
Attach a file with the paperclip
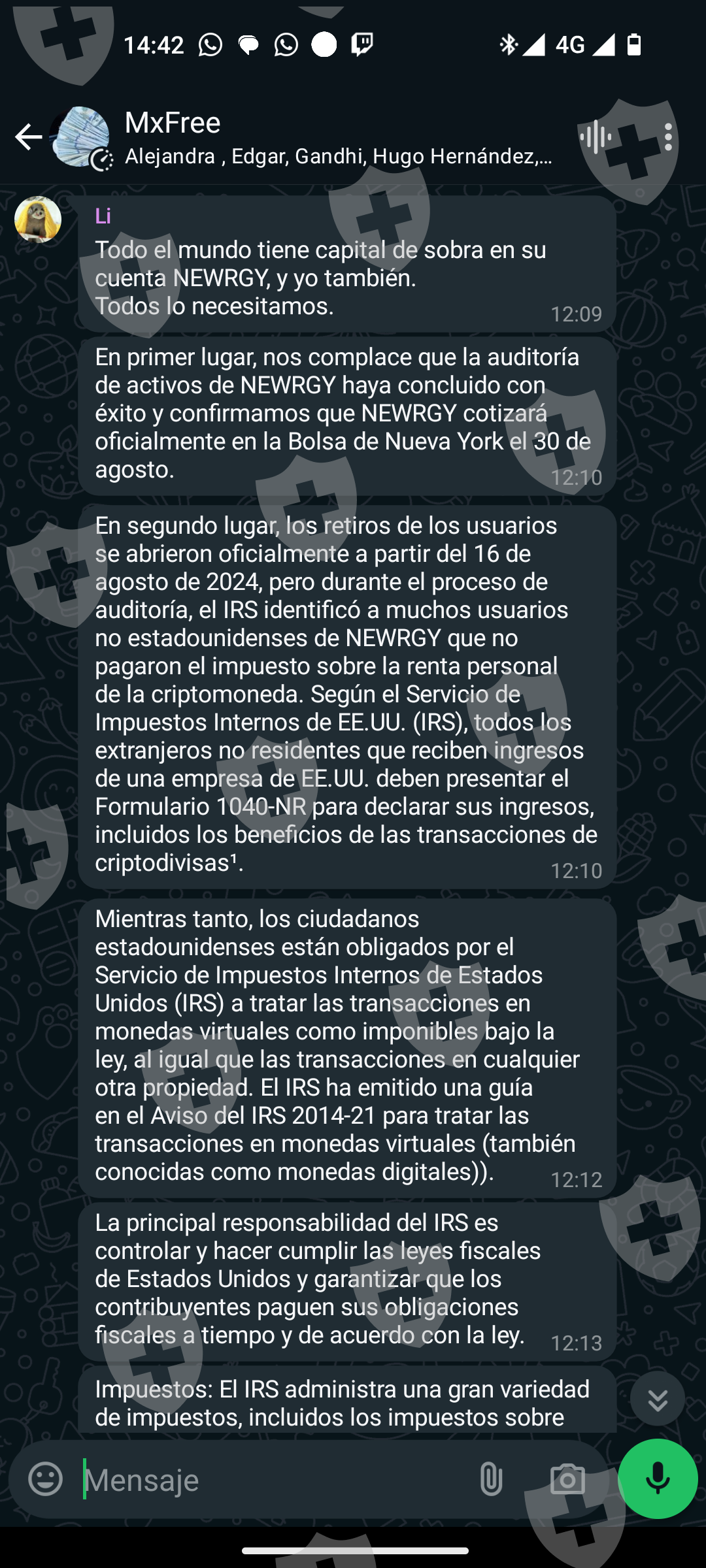[x=491, y=1479]
